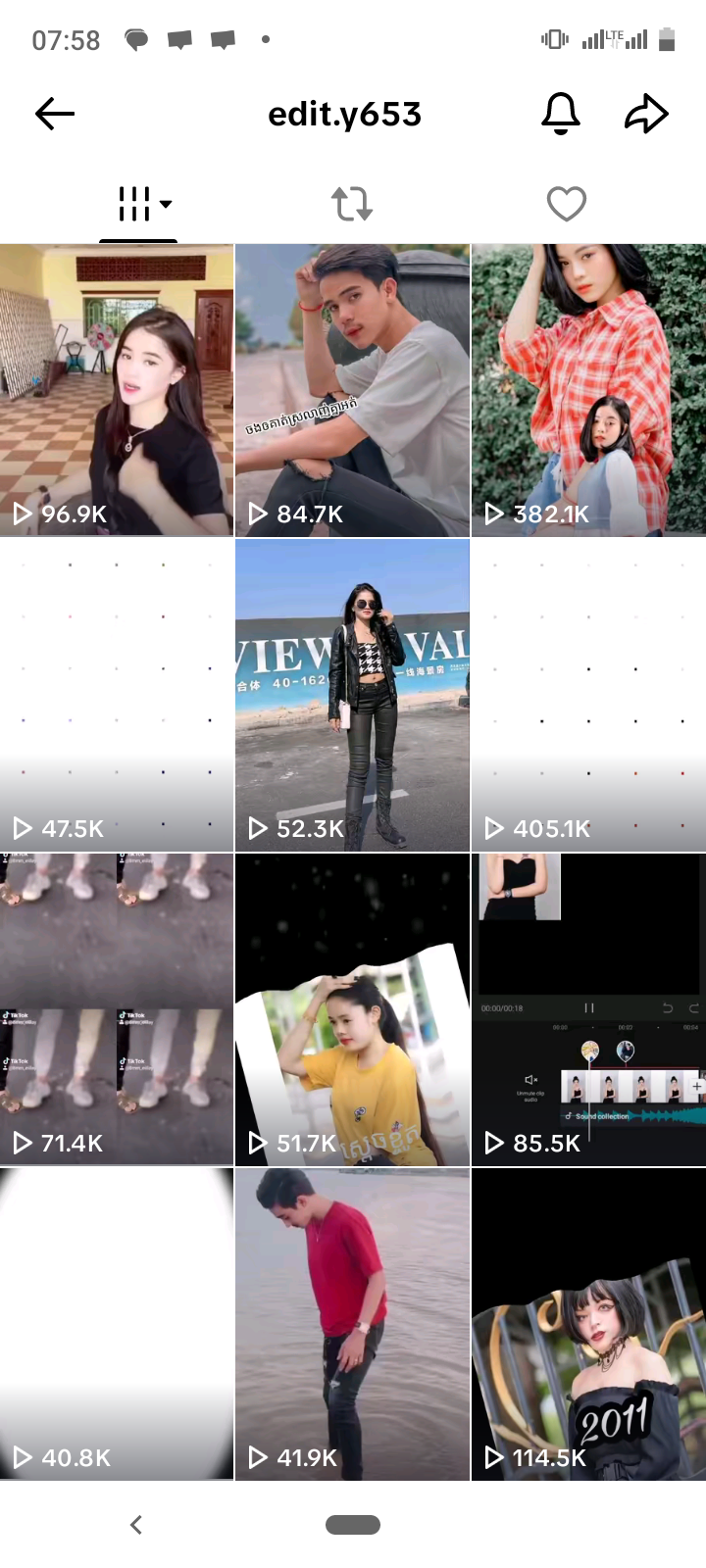This screenshot has width=706, height=1568.
Task: Play the video with 52.3K views
Action: pyautogui.click(x=352, y=694)
